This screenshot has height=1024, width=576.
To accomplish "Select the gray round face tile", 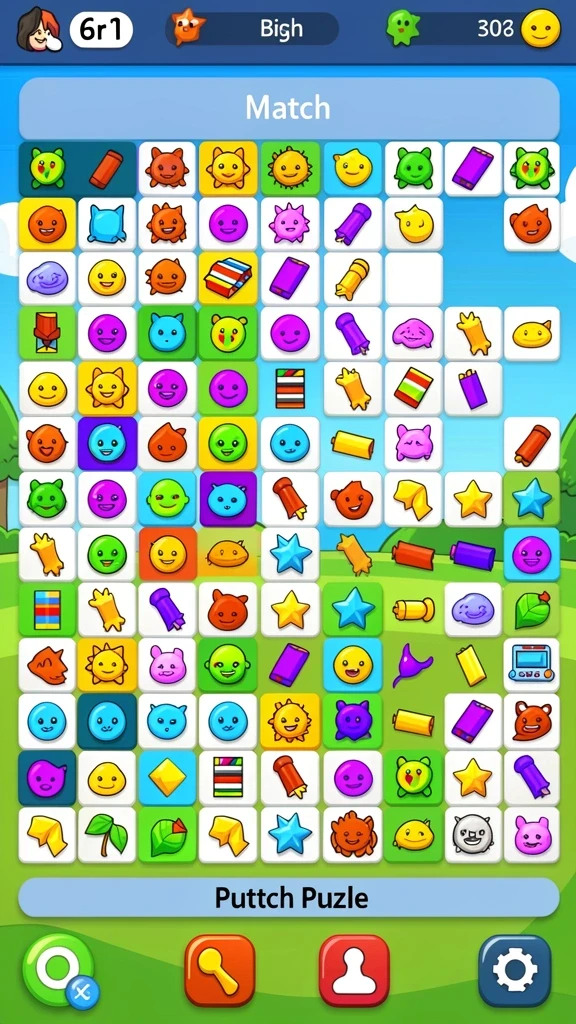I will click(473, 835).
